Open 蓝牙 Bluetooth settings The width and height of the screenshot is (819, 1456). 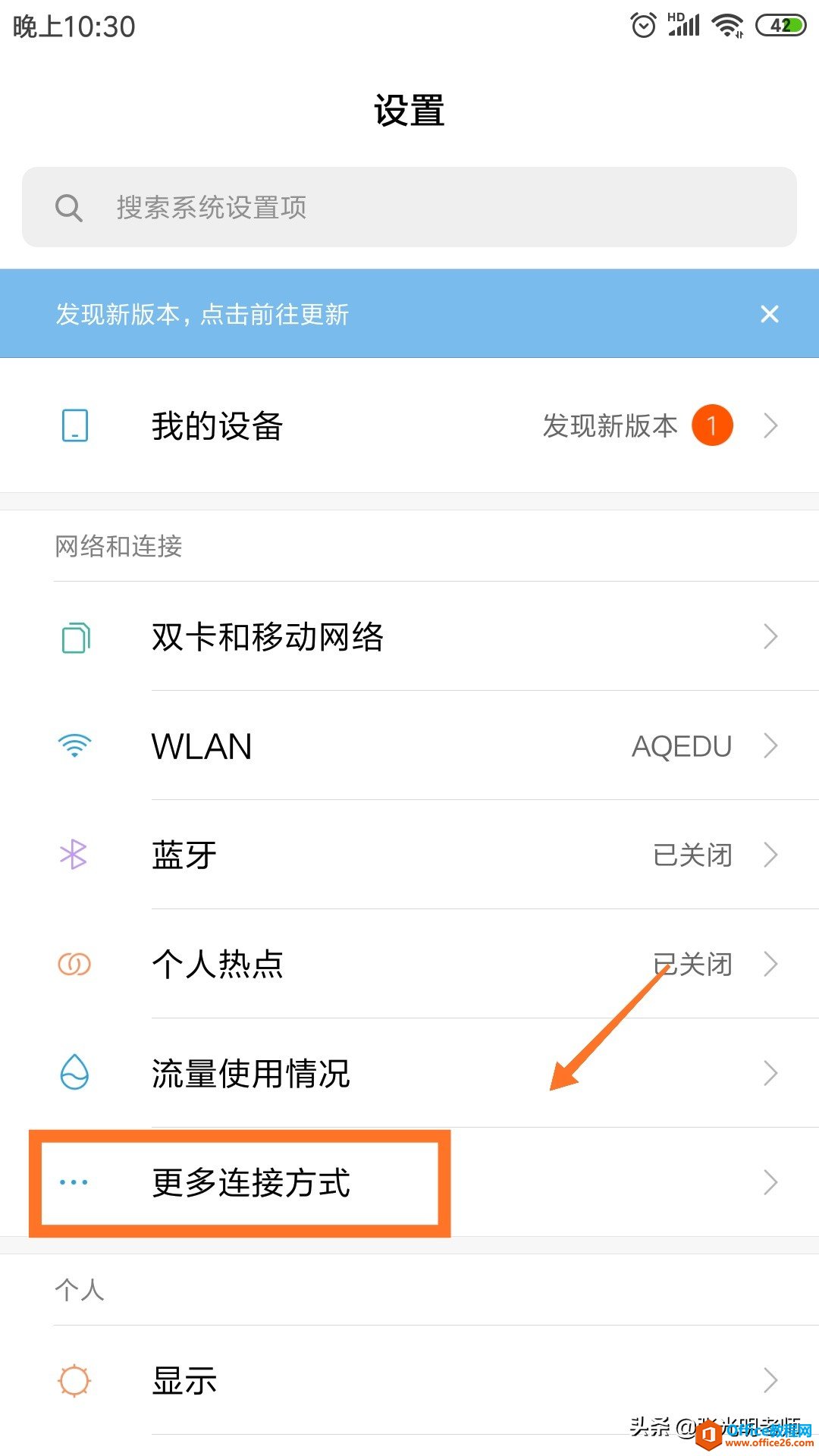pyautogui.click(x=409, y=855)
